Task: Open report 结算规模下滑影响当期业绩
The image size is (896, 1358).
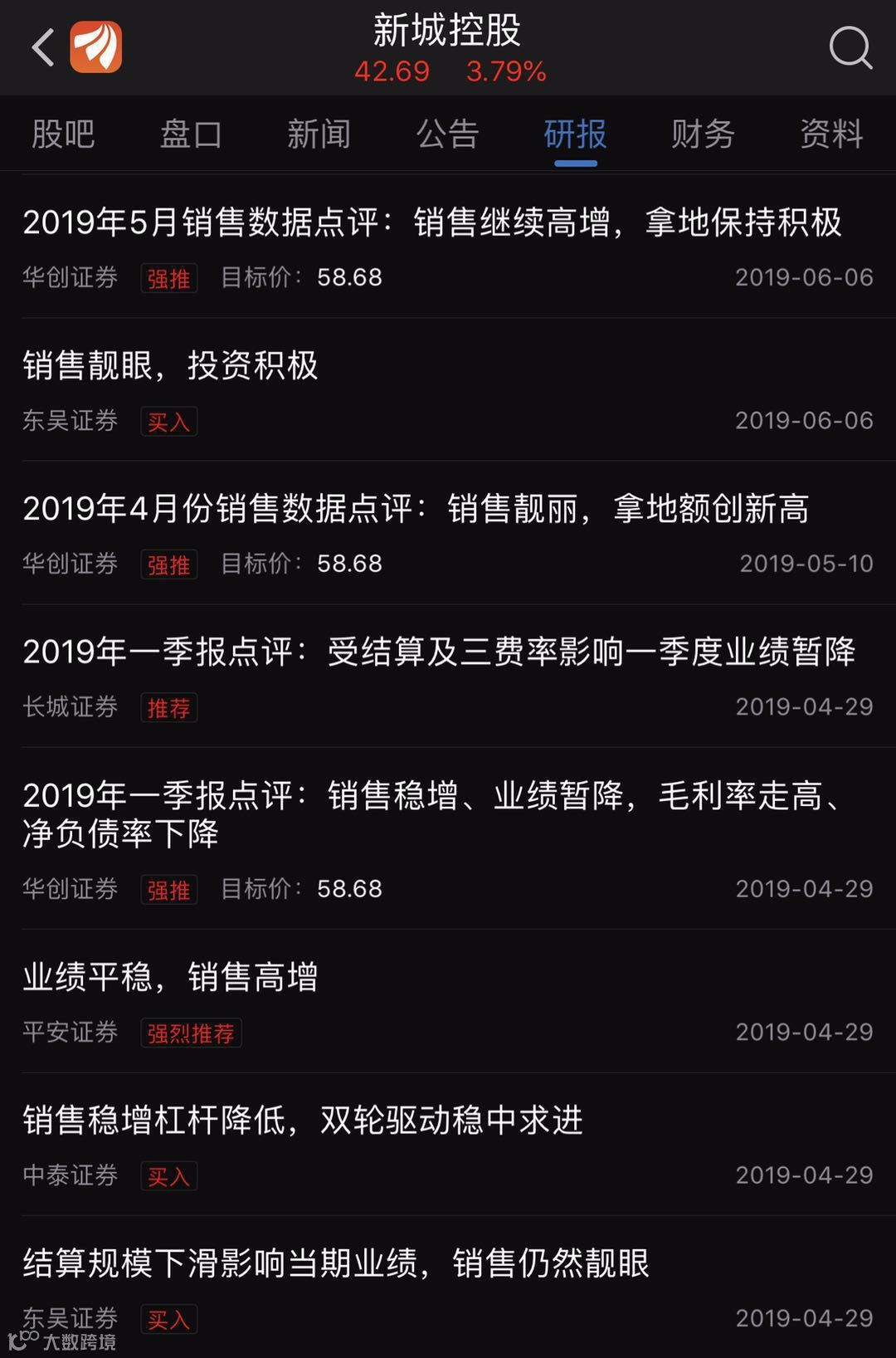Action: [336, 1263]
